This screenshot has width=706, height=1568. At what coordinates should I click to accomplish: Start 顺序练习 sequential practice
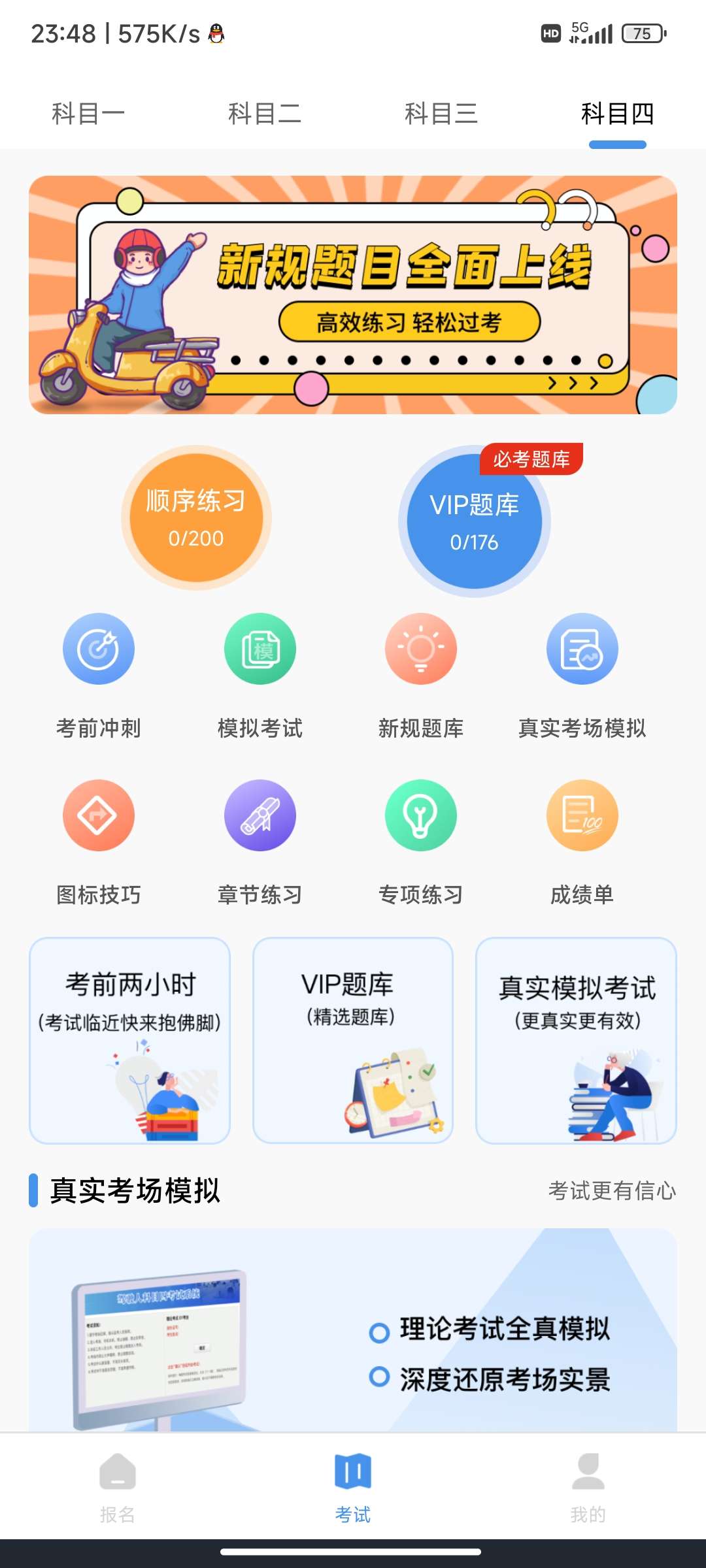pyautogui.click(x=196, y=518)
